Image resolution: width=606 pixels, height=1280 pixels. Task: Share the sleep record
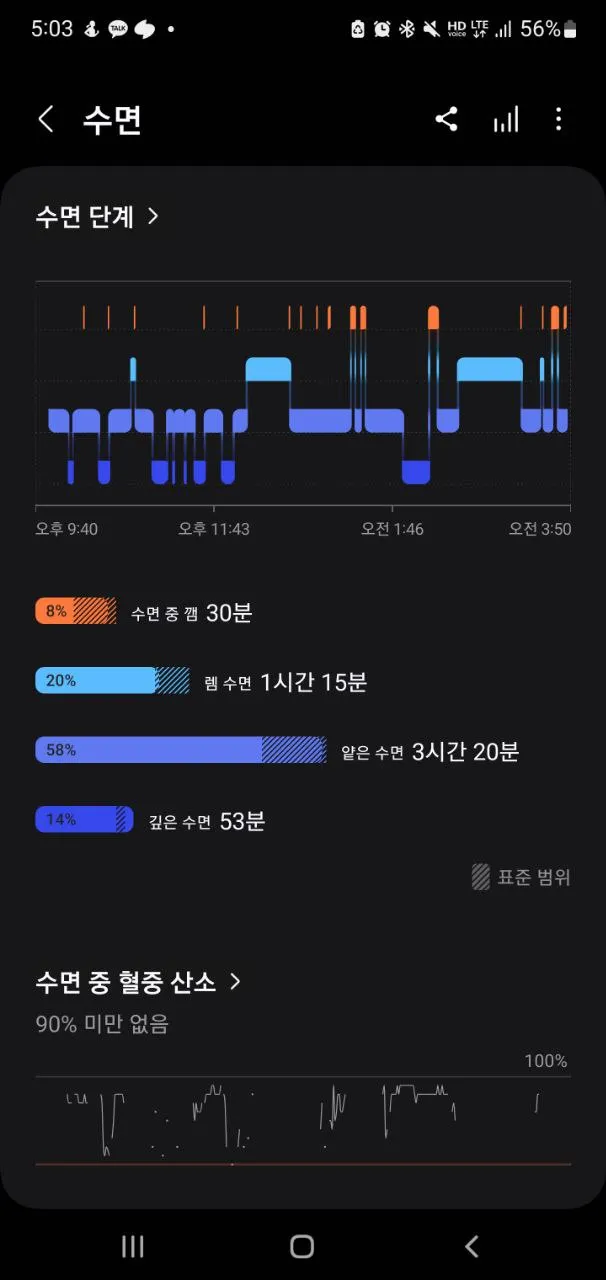pyautogui.click(x=446, y=120)
